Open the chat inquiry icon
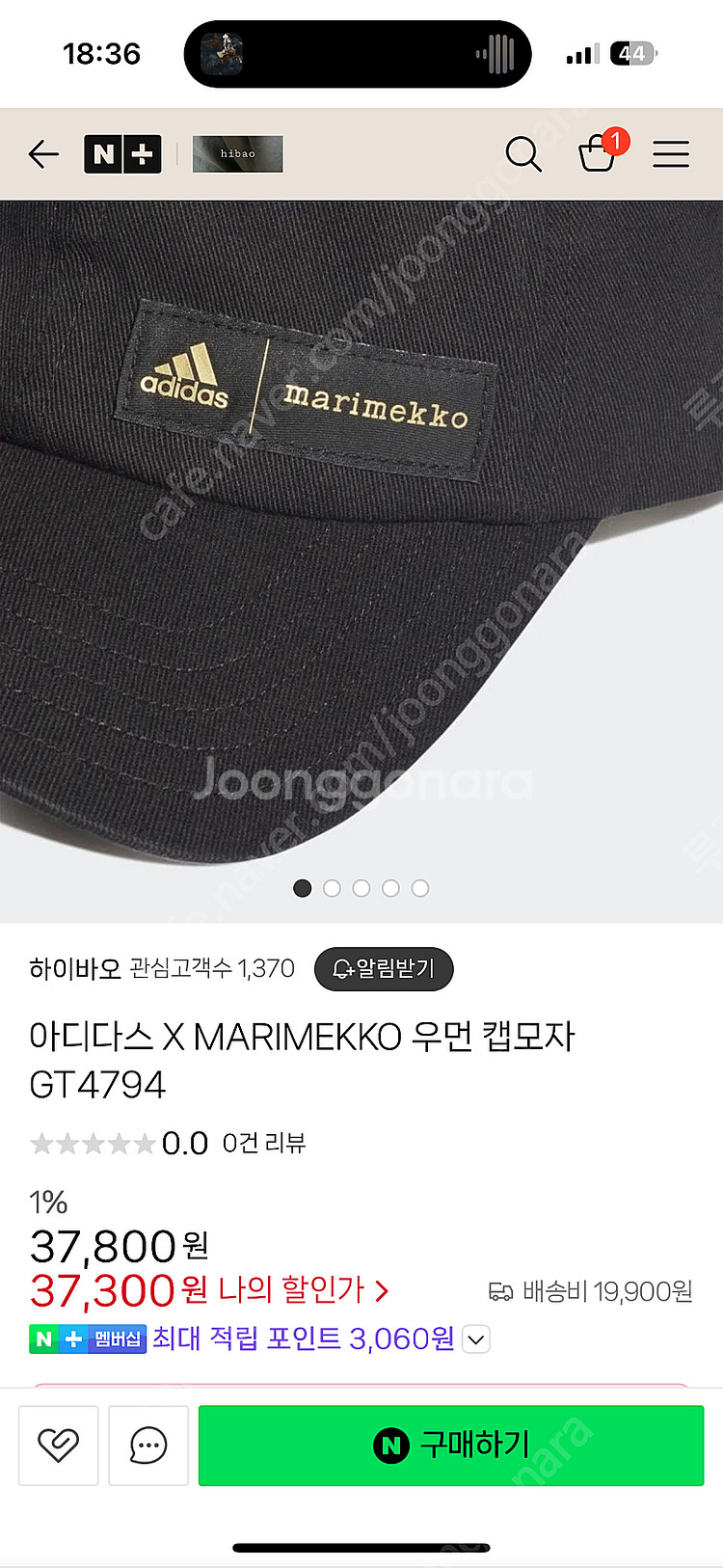The image size is (723, 1568). (x=148, y=1445)
